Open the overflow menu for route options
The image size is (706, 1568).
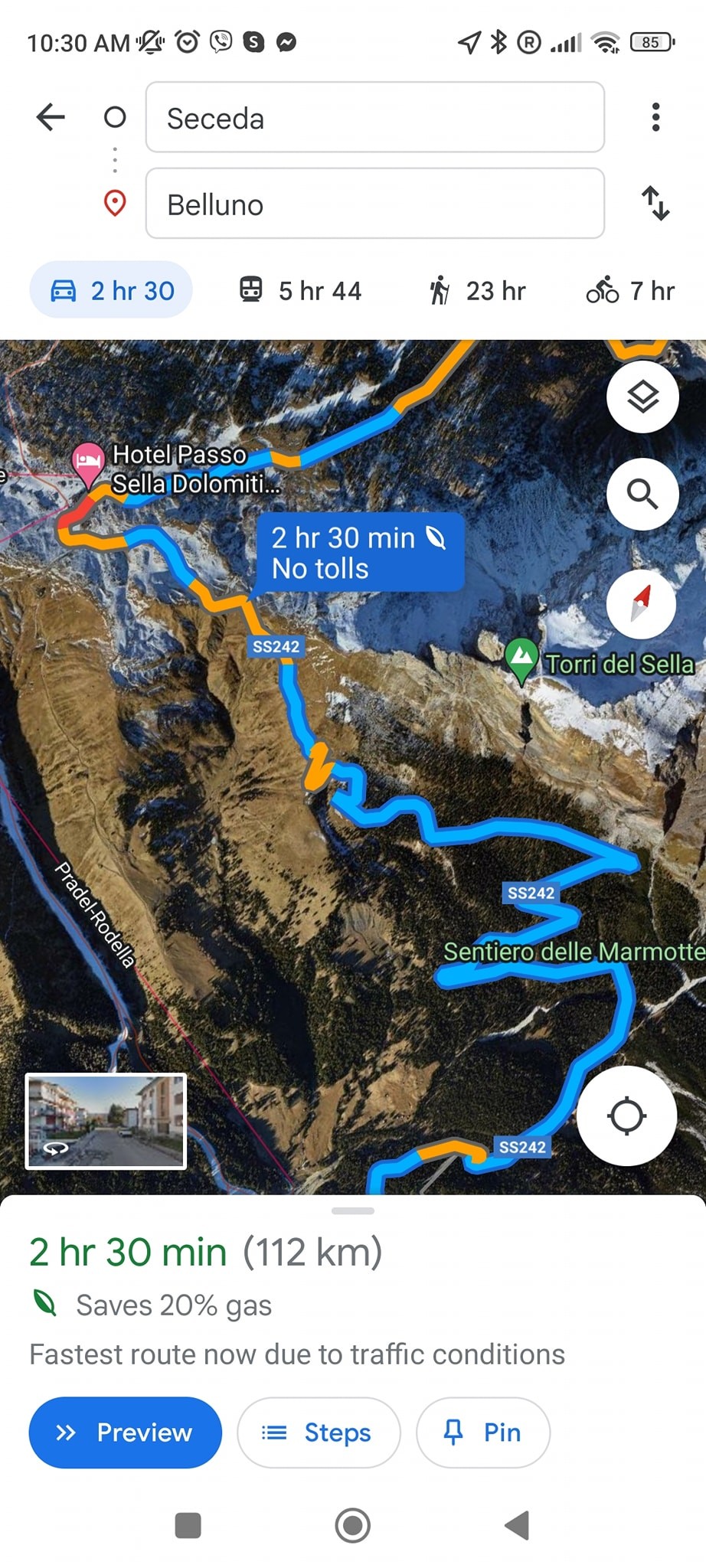pyautogui.click(x=655, y=117)
